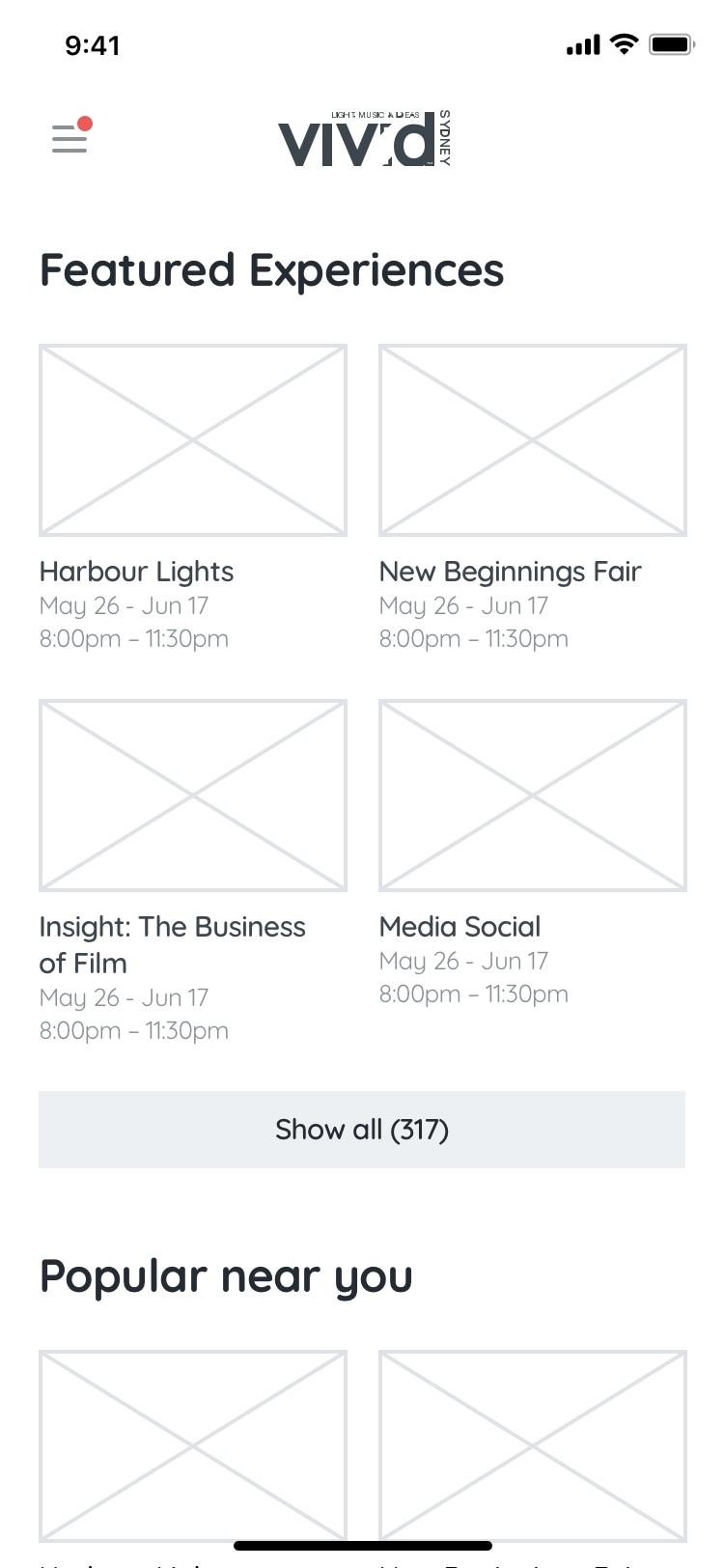Image resolution: width=724 pixels, height=1568 pixels.
Task: Tap the Vivid Sydney logo
Action: pyautogui.click(x=362, y=140)
